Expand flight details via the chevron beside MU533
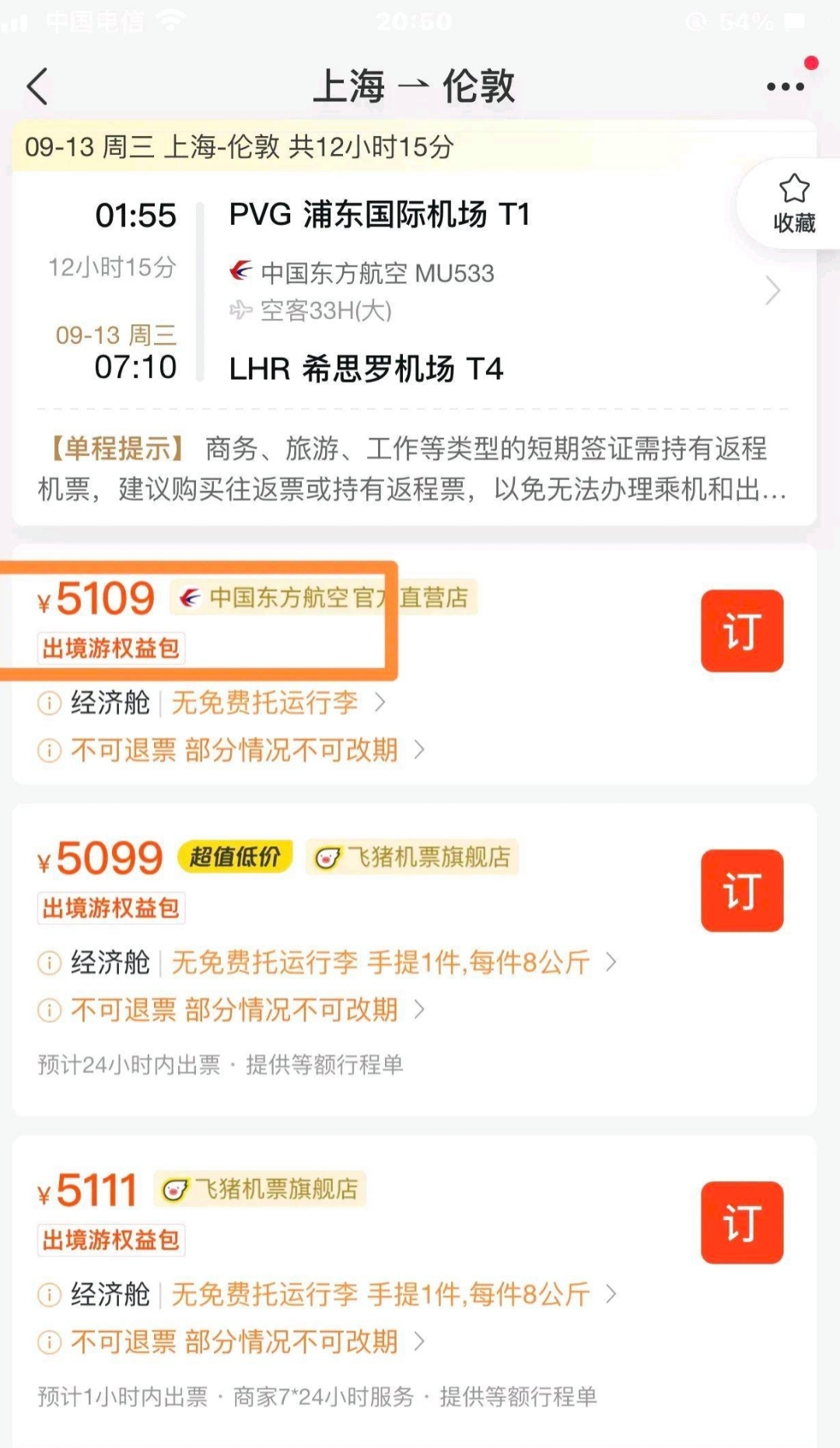The width and height of the screenshot is (840, 1448). tap(772, 290)
